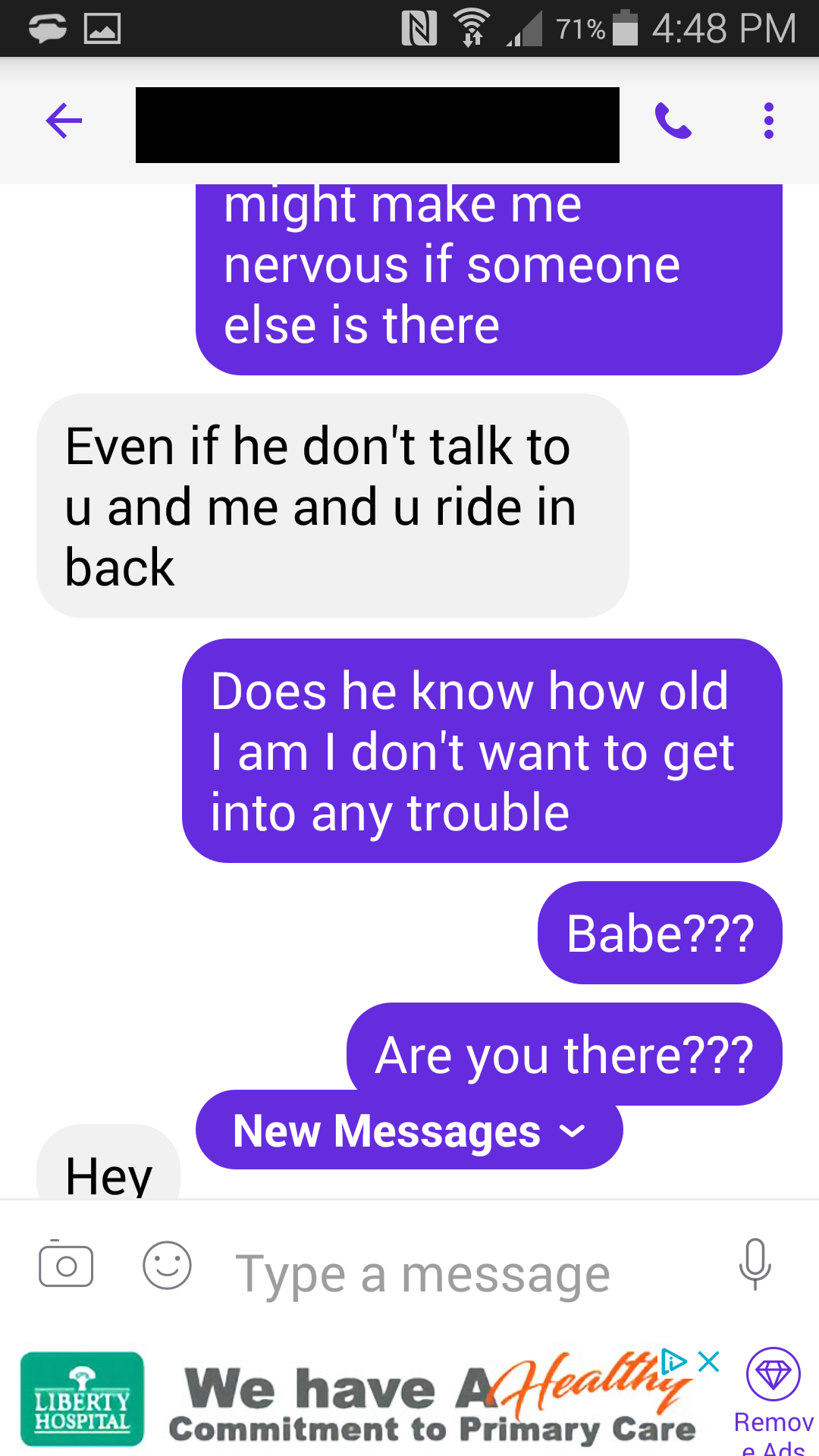The width and height of the screenshot is (819, 1456).
Task: Start a voice call with this contact
Action: click(x=673, y=121)
